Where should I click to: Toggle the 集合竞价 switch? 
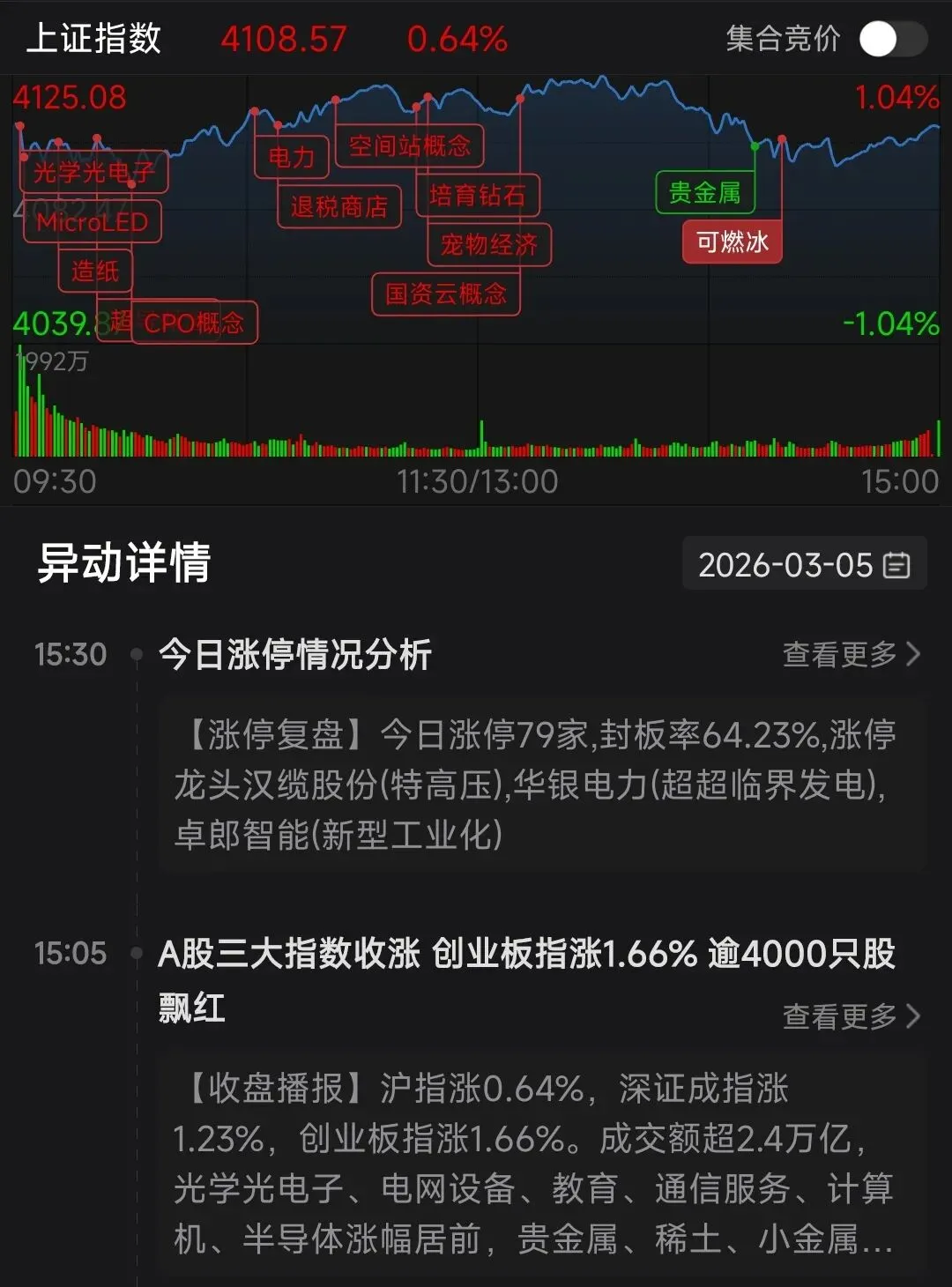[x=893, y=40]
